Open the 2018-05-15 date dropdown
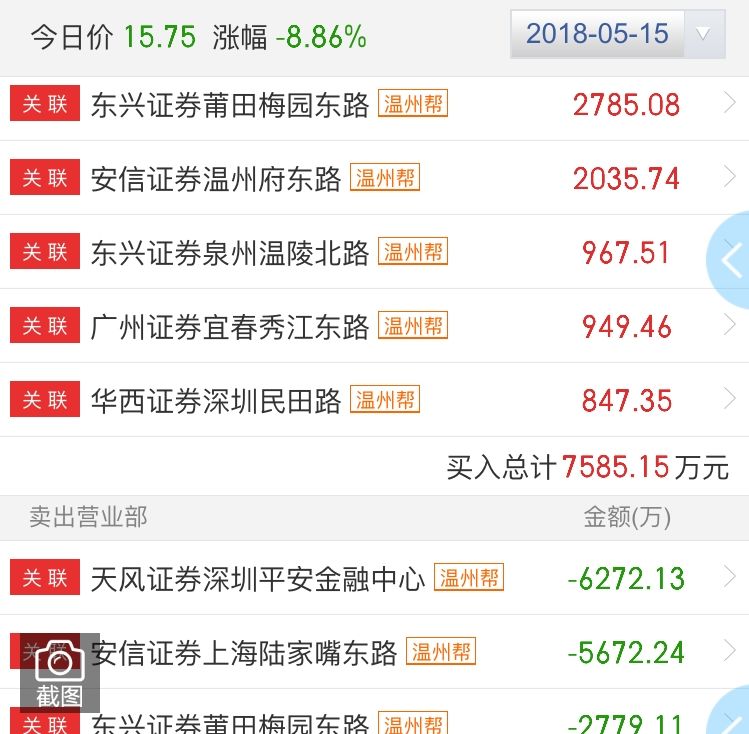Image resolution: width=749 pixels, height=734 pixels. pos(616,34)
